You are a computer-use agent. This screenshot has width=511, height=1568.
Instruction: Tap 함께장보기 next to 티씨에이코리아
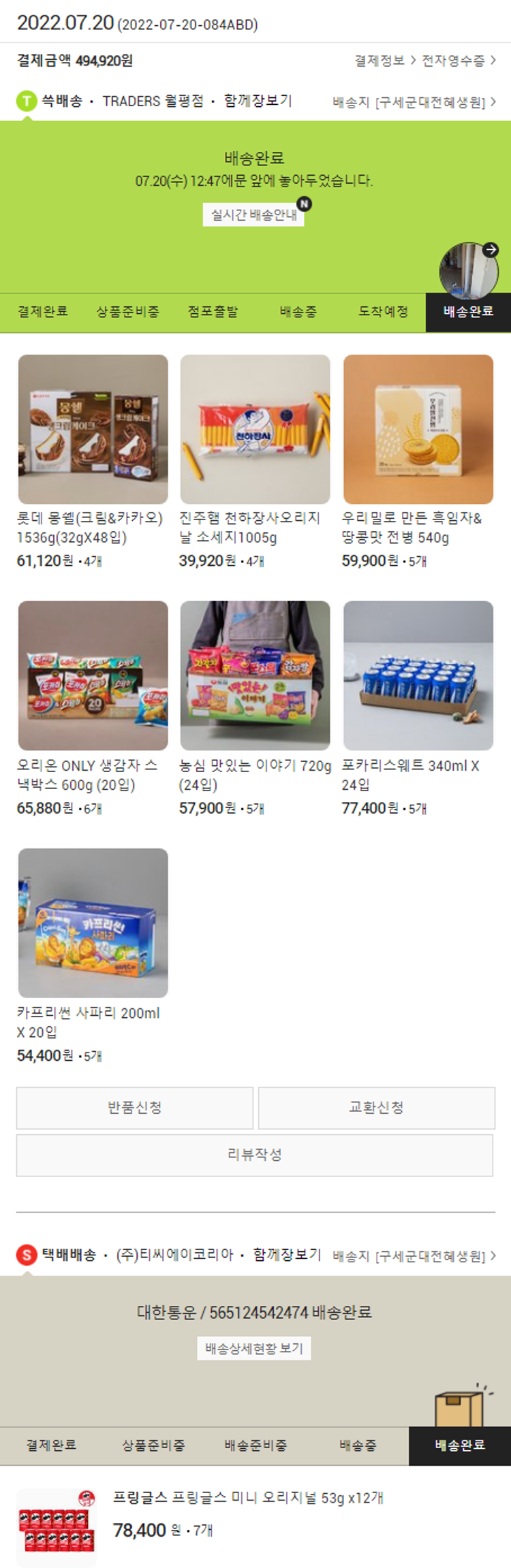287,1254
